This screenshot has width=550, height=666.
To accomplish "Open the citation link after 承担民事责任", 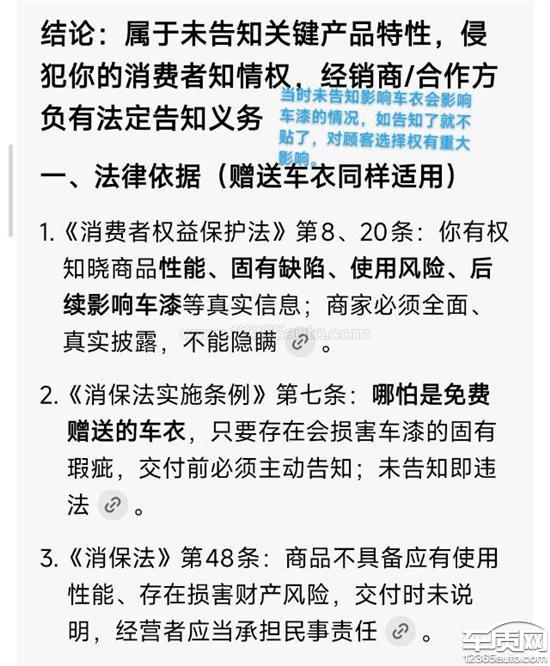I will pos(400,631).
